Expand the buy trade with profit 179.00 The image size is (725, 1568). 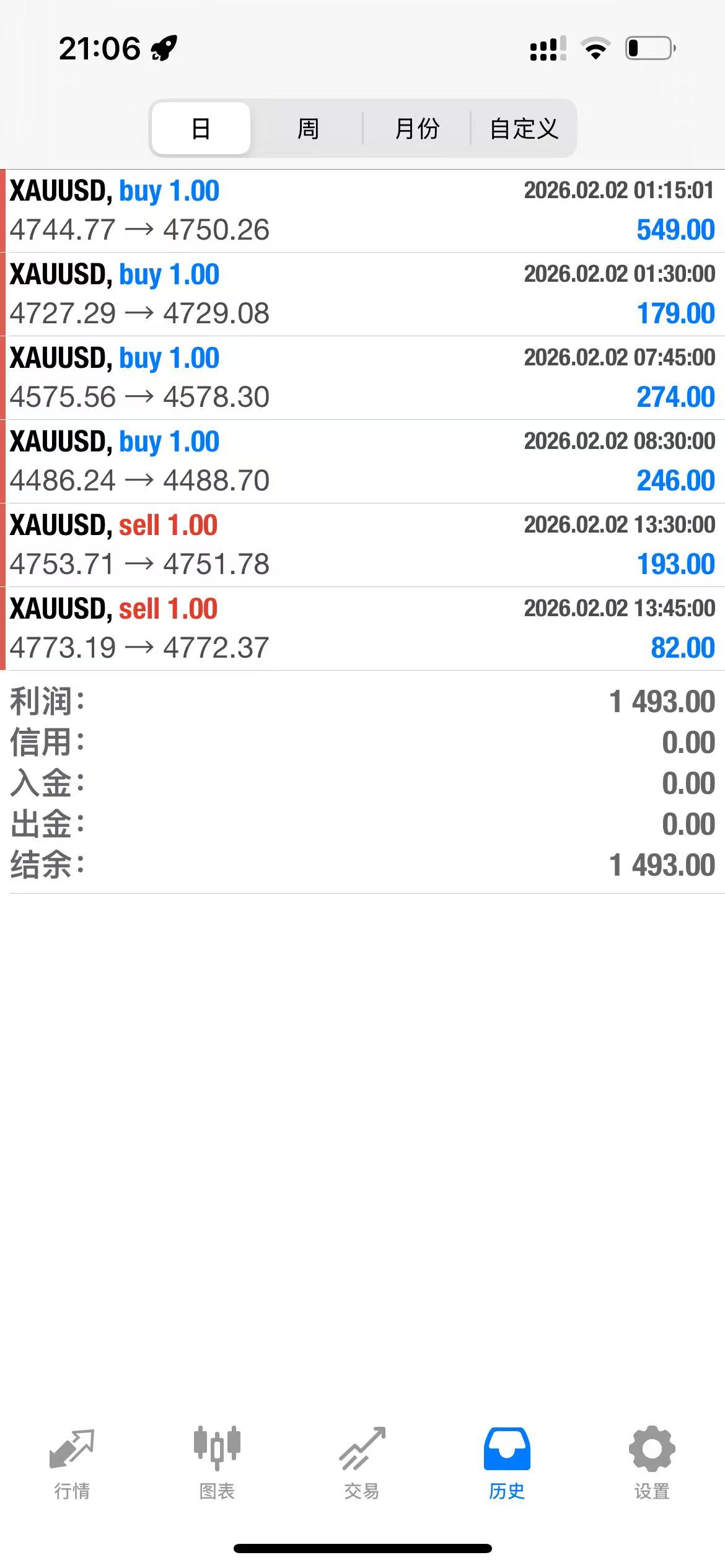[362, 294]
